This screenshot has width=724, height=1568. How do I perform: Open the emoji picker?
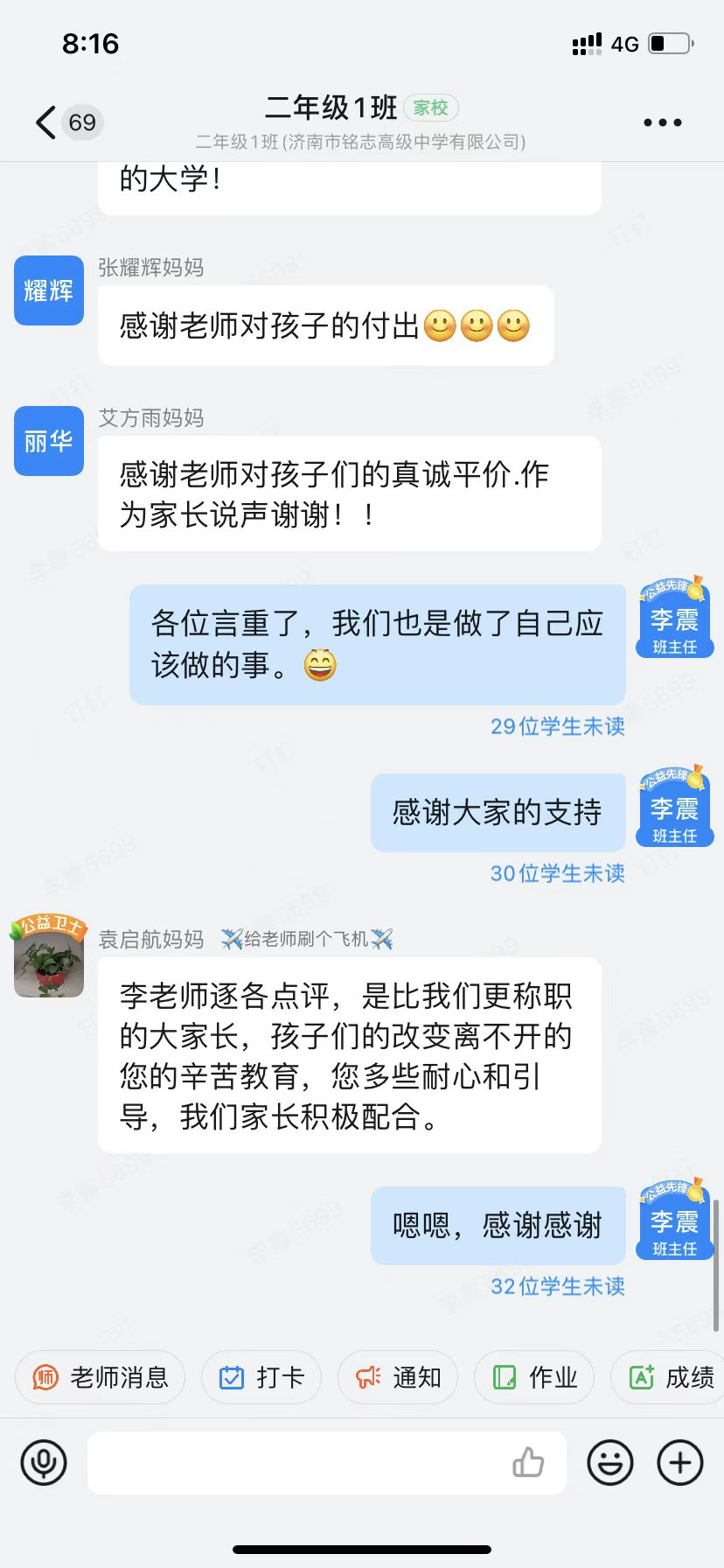click(609, 1462)
